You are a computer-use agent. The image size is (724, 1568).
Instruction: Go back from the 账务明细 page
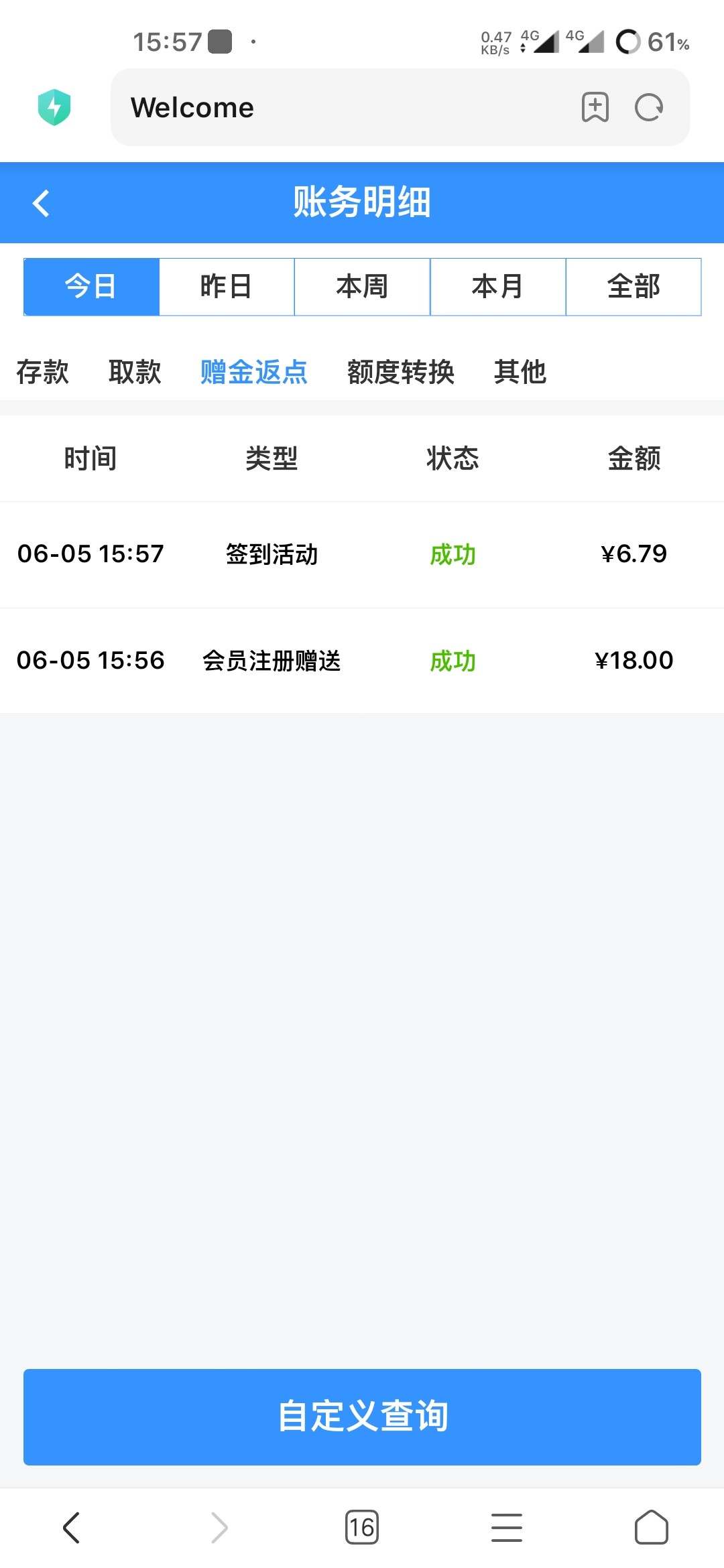click(x=41, y=203)
